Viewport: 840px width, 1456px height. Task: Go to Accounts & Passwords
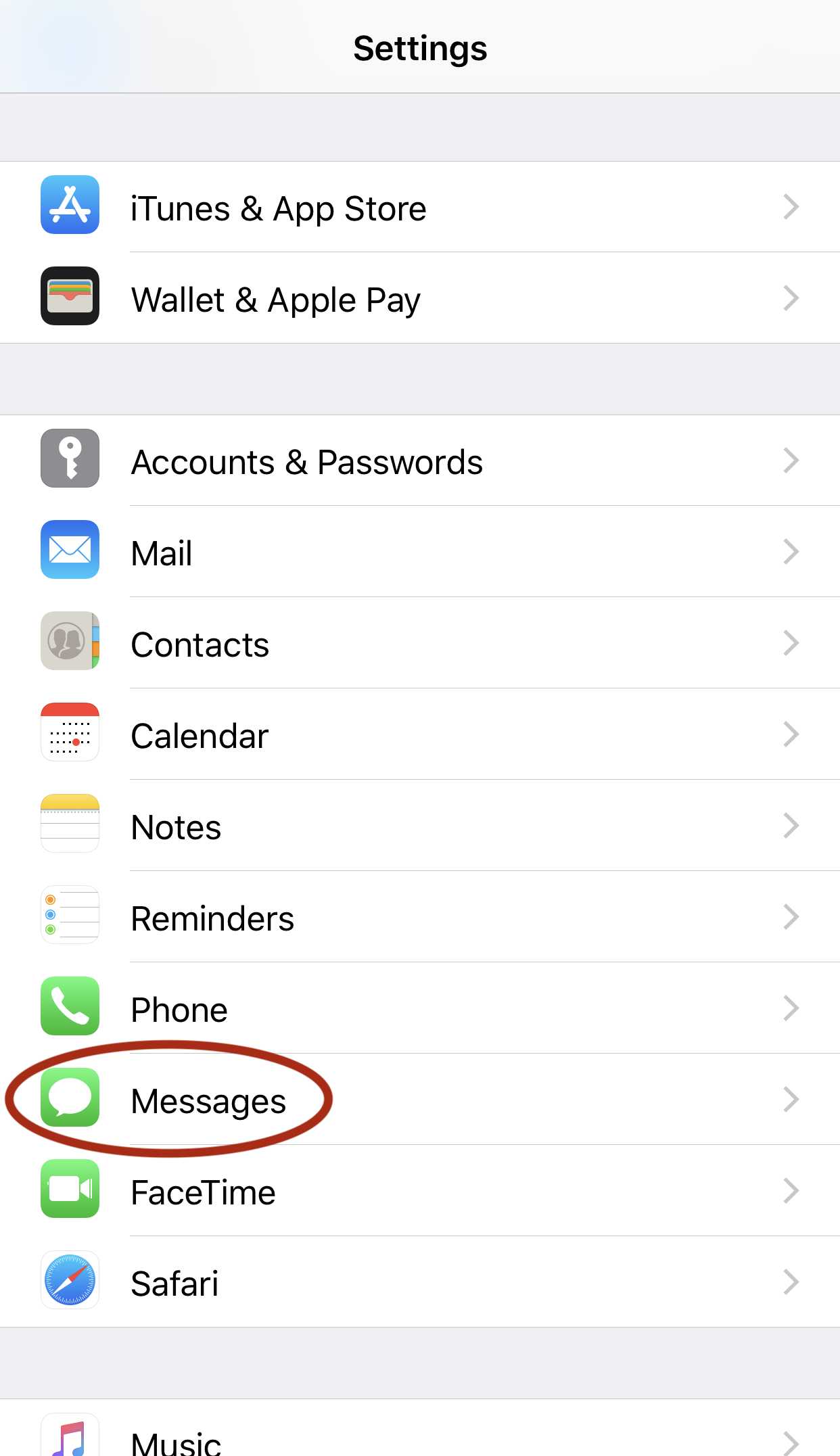pyautogui.click(x=420, y=461)
